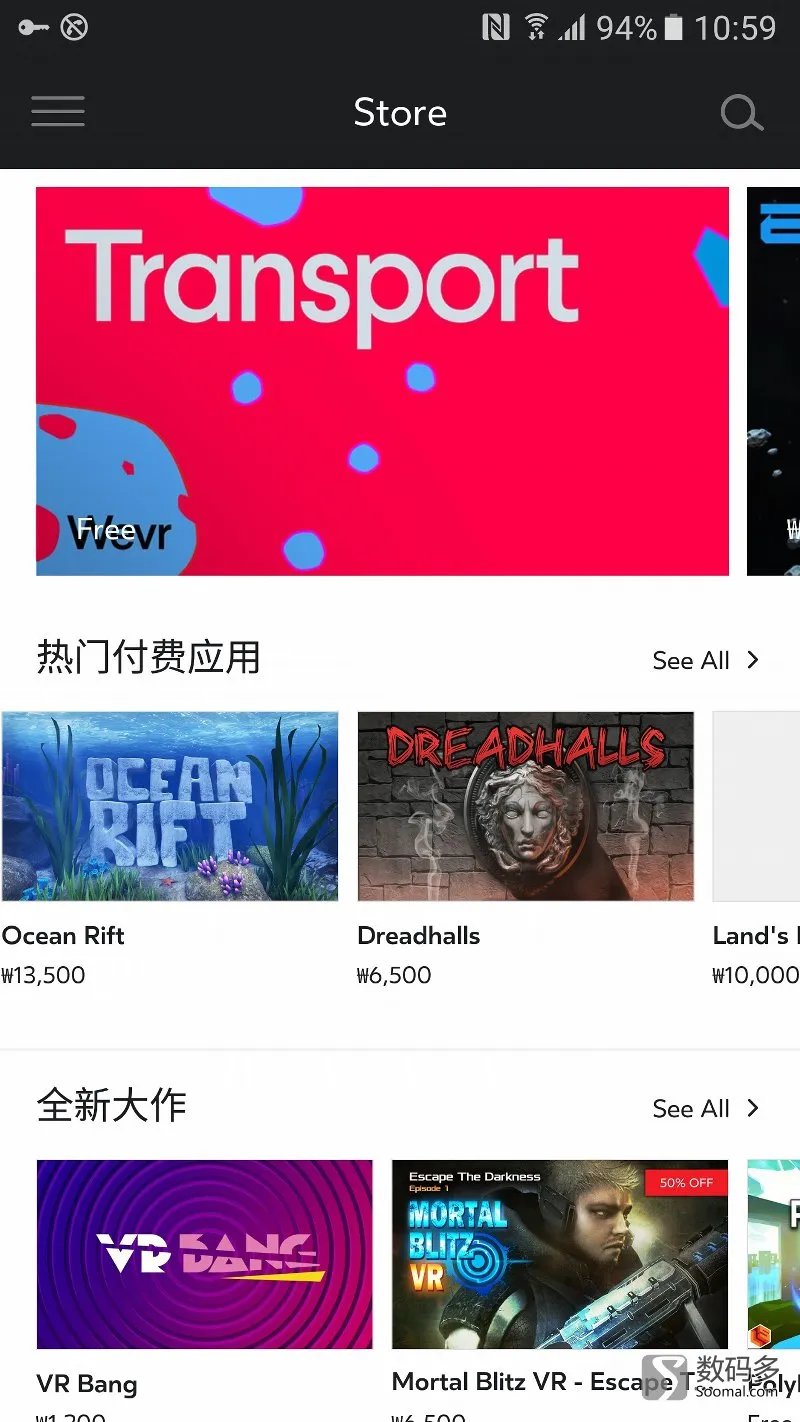
Task: Open store search
Action: coord(741,113)
